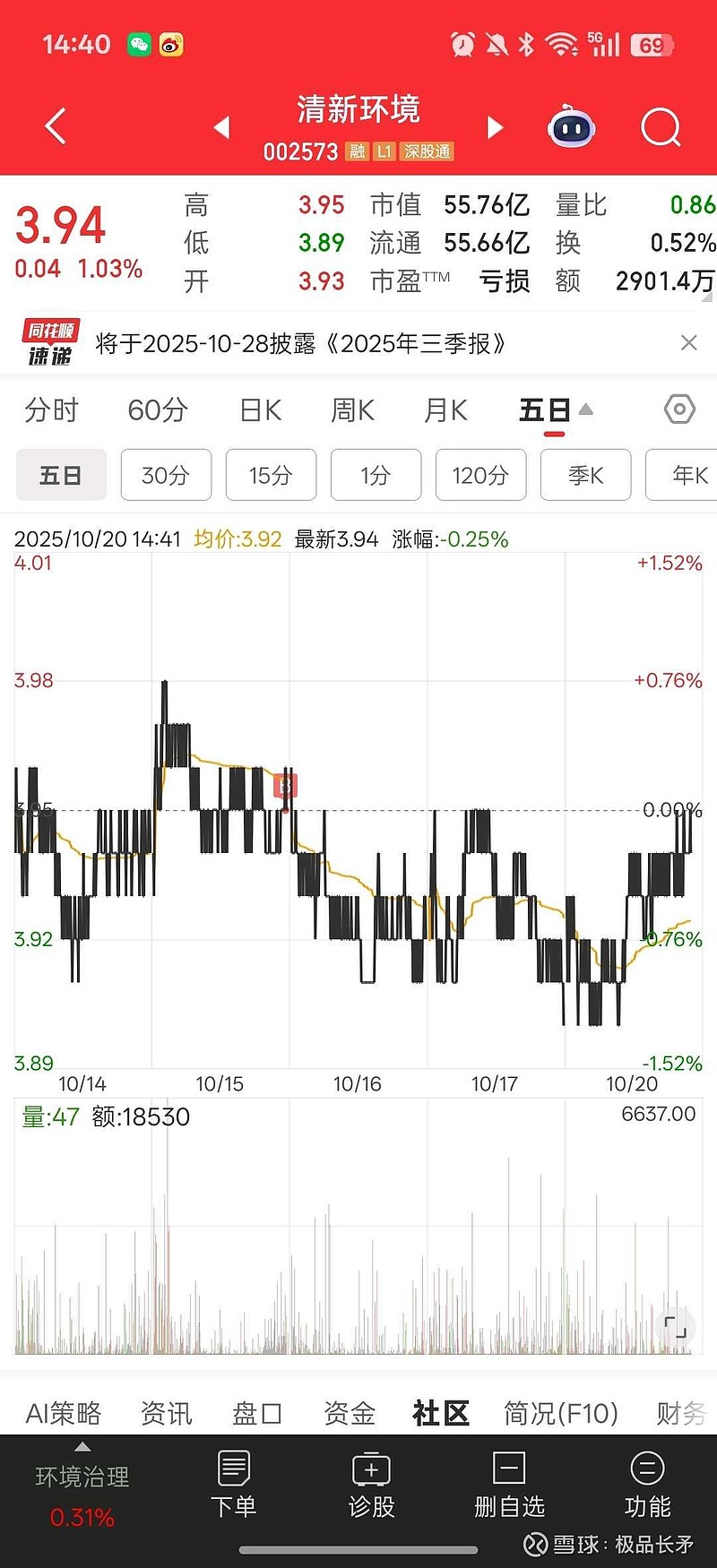Viewport: 717px width, 1568px height.
Task: Go back from 清新环境 stock page
Action: (56, 126)
